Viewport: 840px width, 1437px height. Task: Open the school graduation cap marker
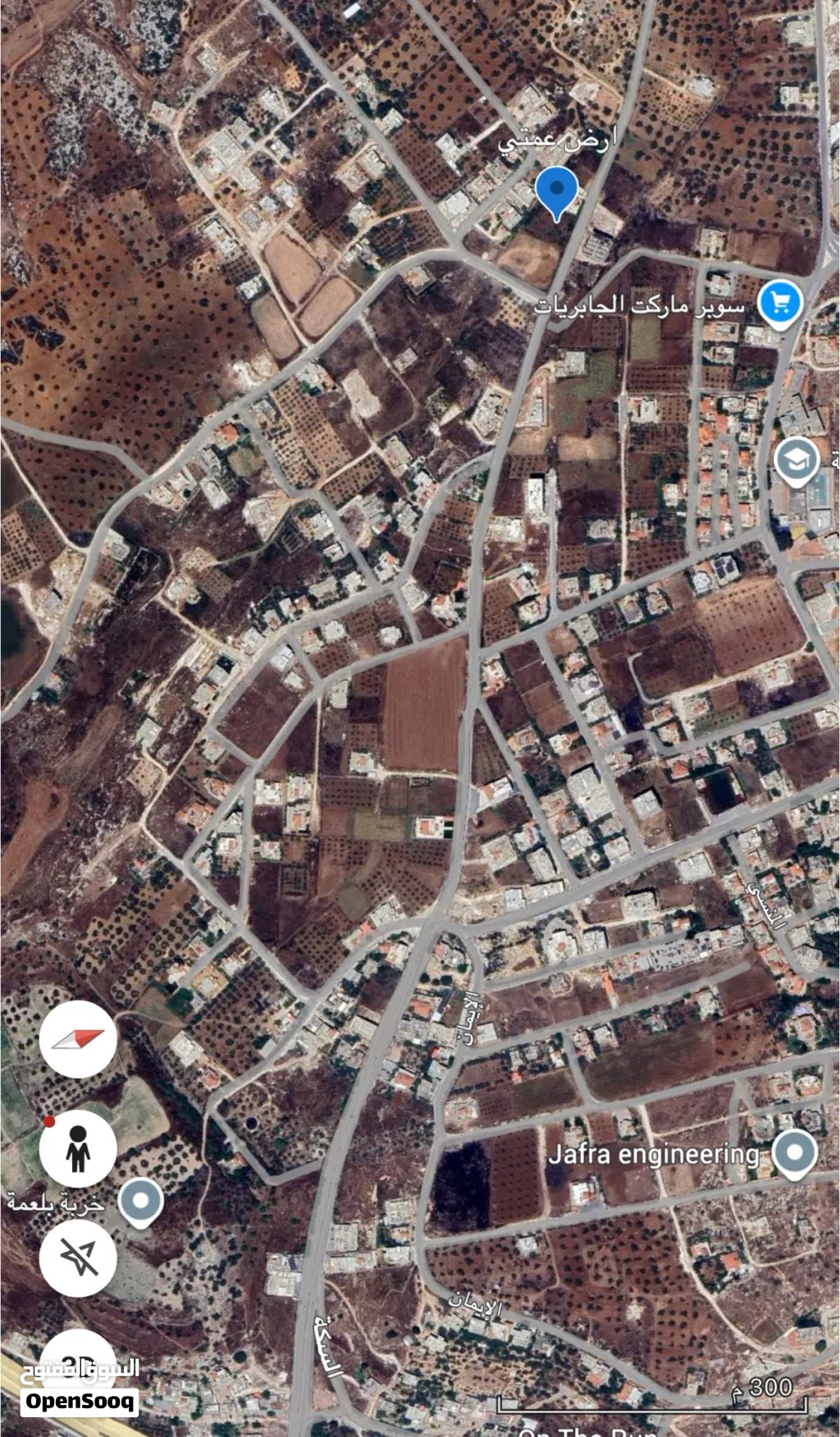pos(796,461)
